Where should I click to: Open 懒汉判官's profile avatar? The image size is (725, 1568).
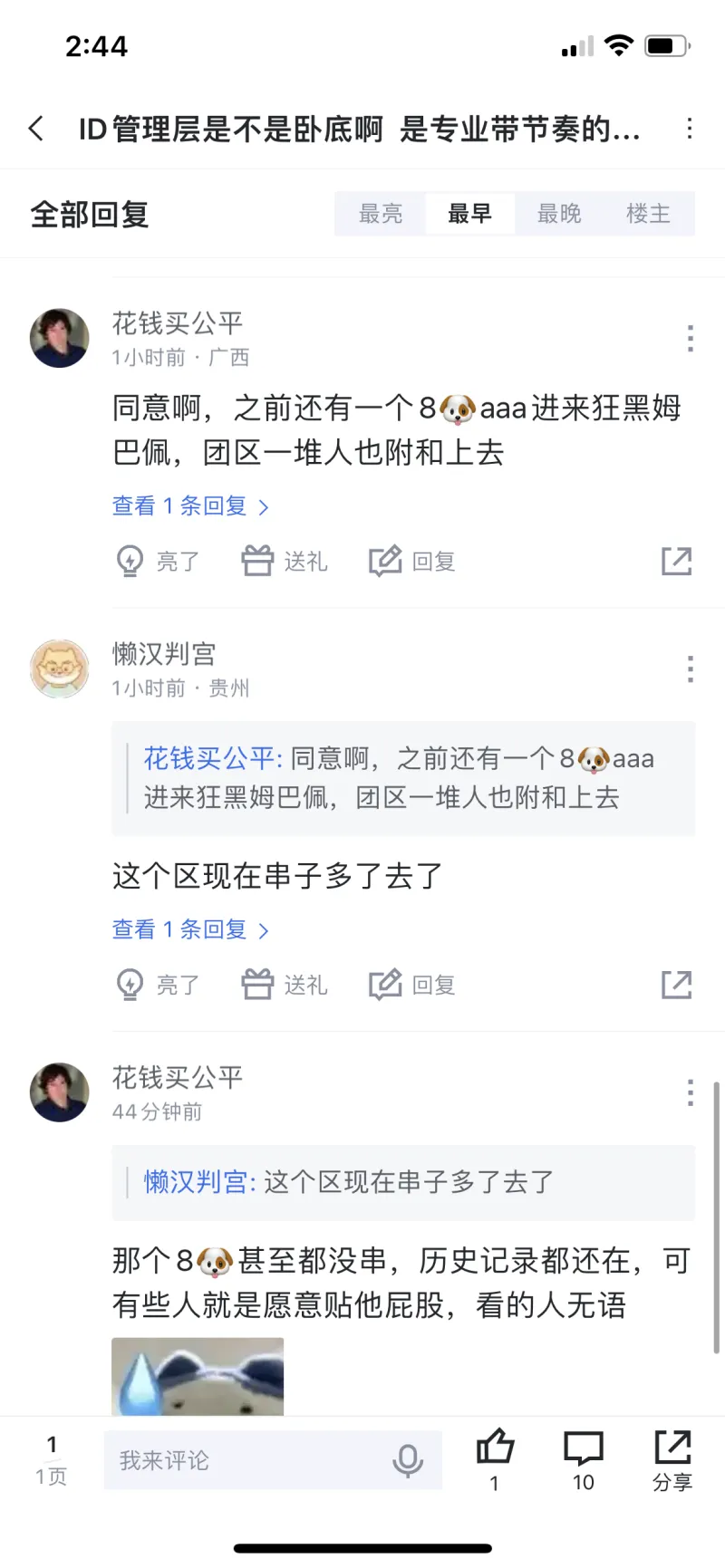coord(60,669)
